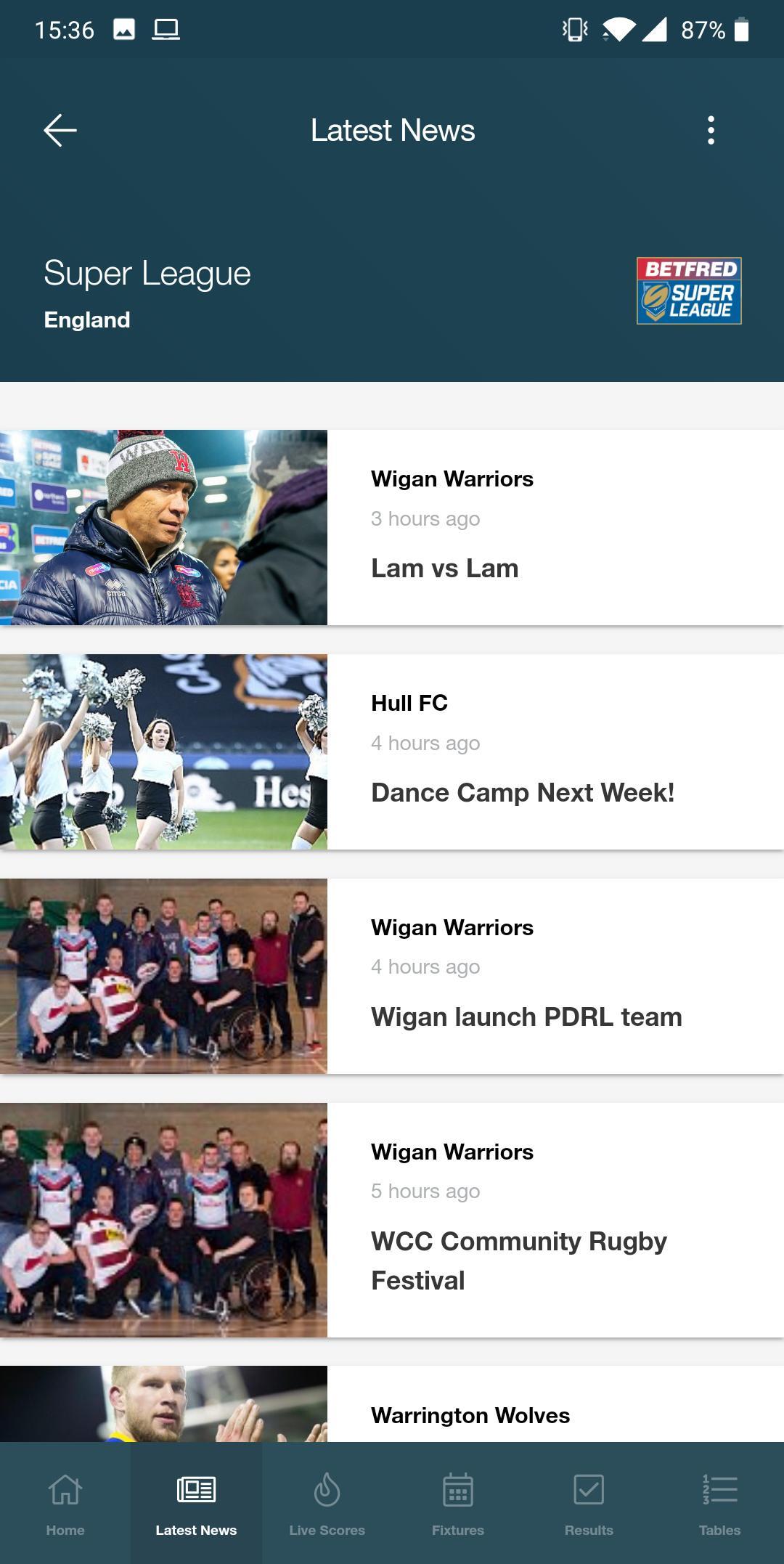Image resolution: width=784 pixels, height=1564 pixels.
Task: Tap the 'Super League' header text
Action: click(x=147, y=274)
